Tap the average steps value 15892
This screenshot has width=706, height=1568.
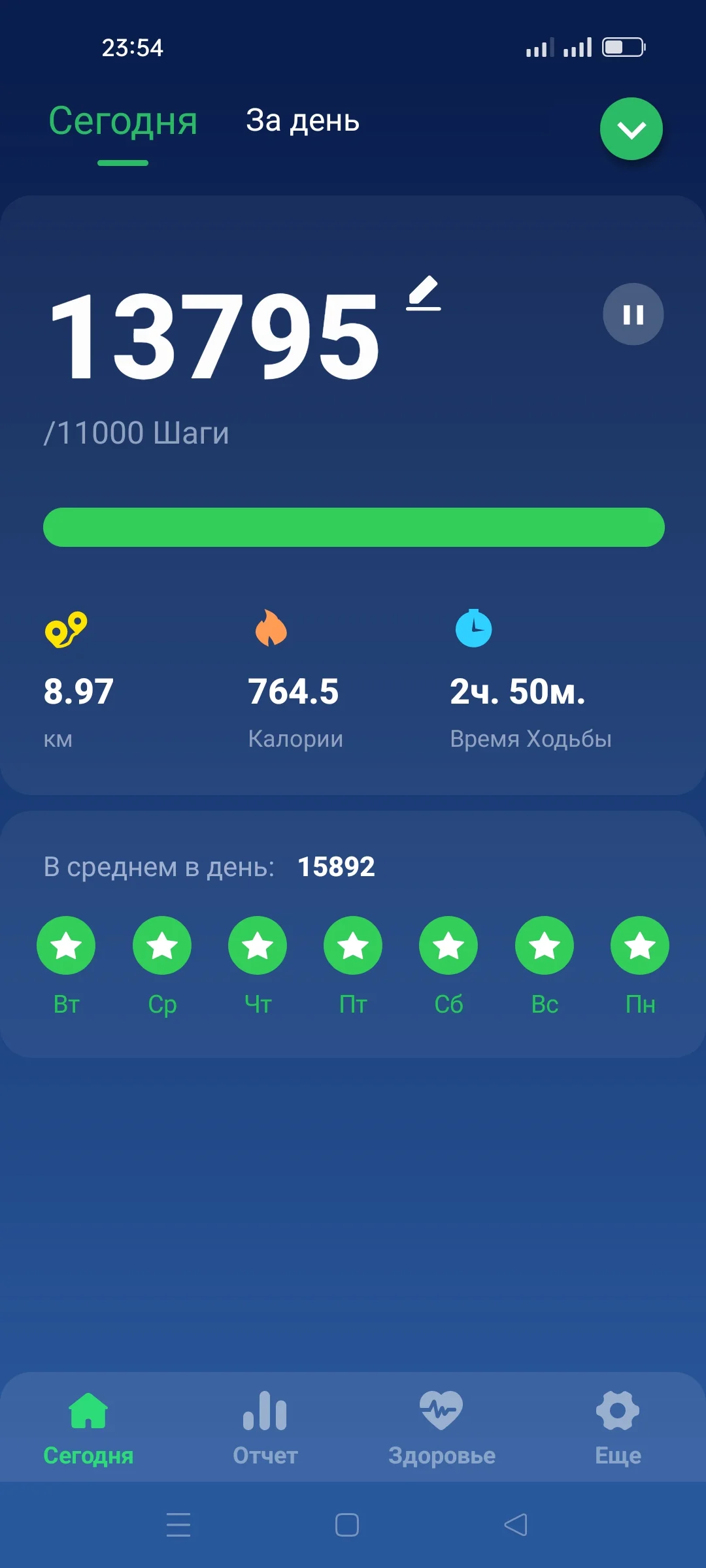point(336,867)
